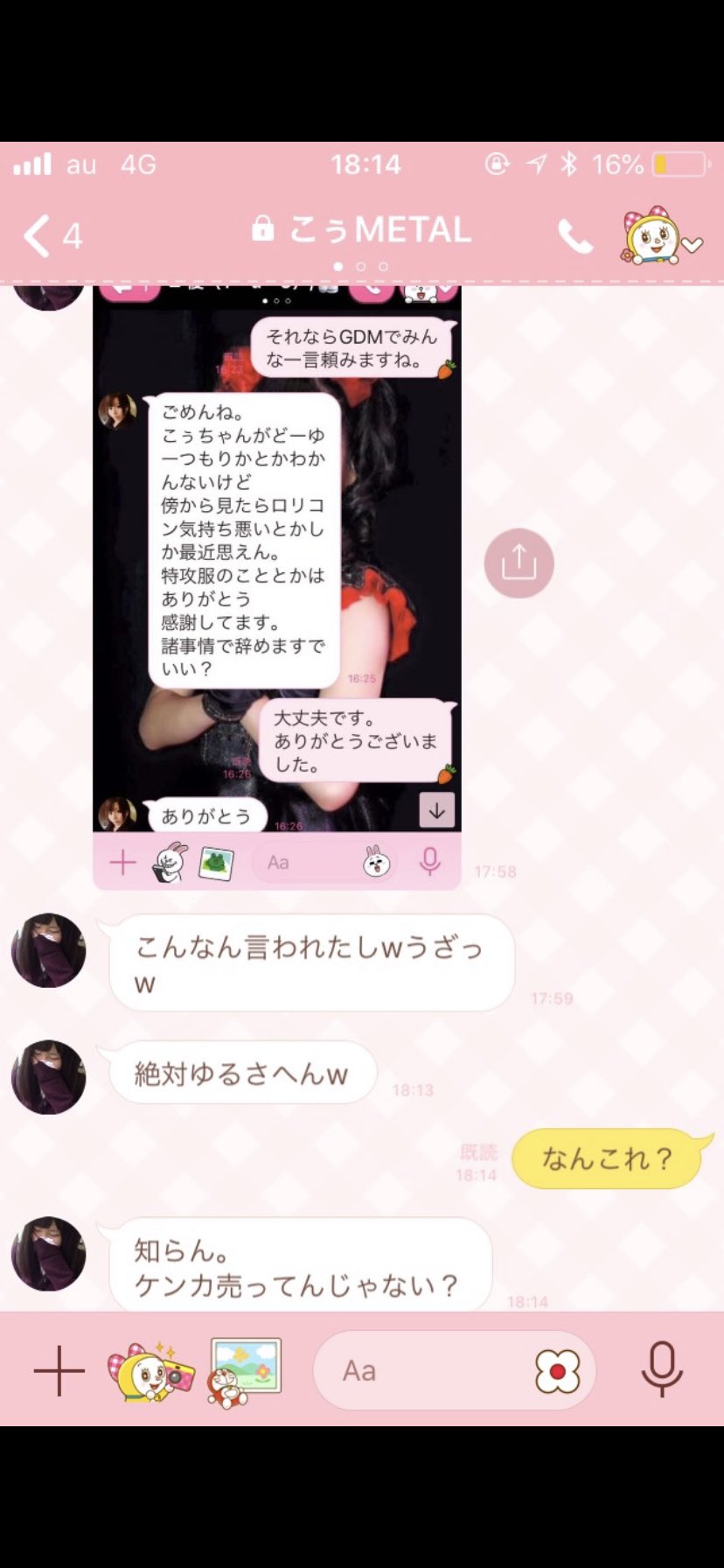Record a voice message with the microphone
Screen dimensions: 724x1568
(x=662, y=1369)
